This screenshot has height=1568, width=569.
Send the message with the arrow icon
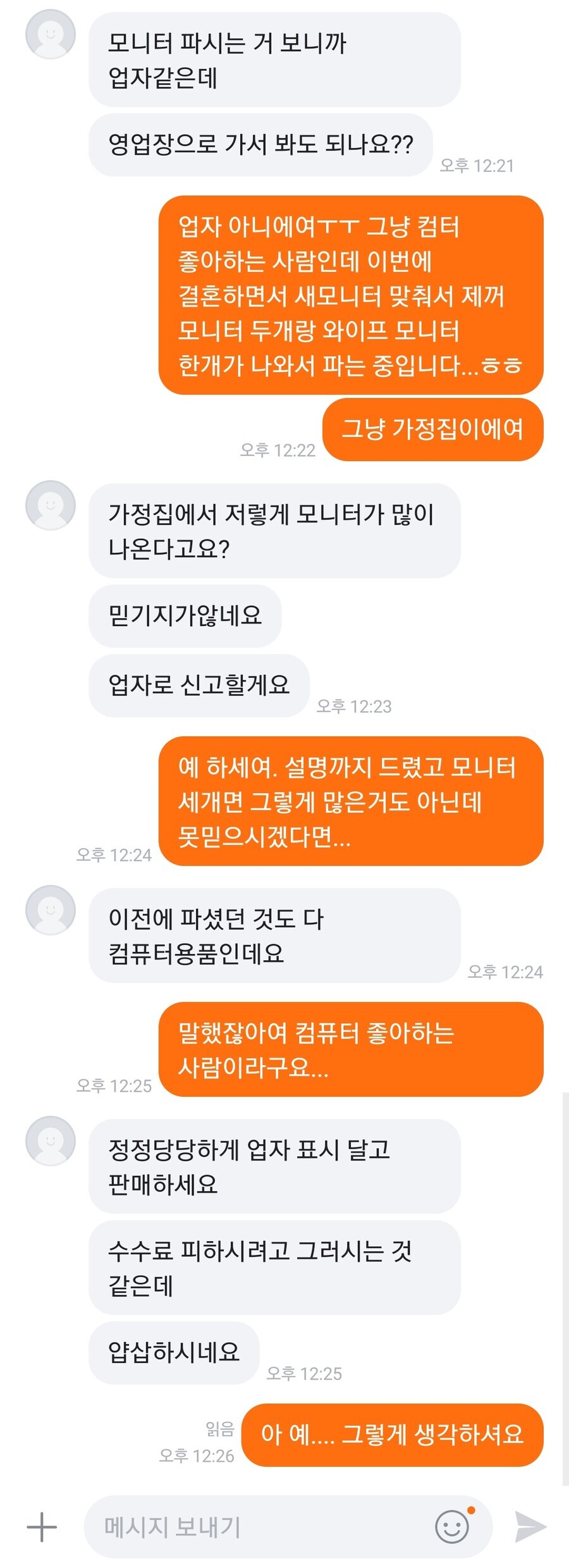[530, 1527]
